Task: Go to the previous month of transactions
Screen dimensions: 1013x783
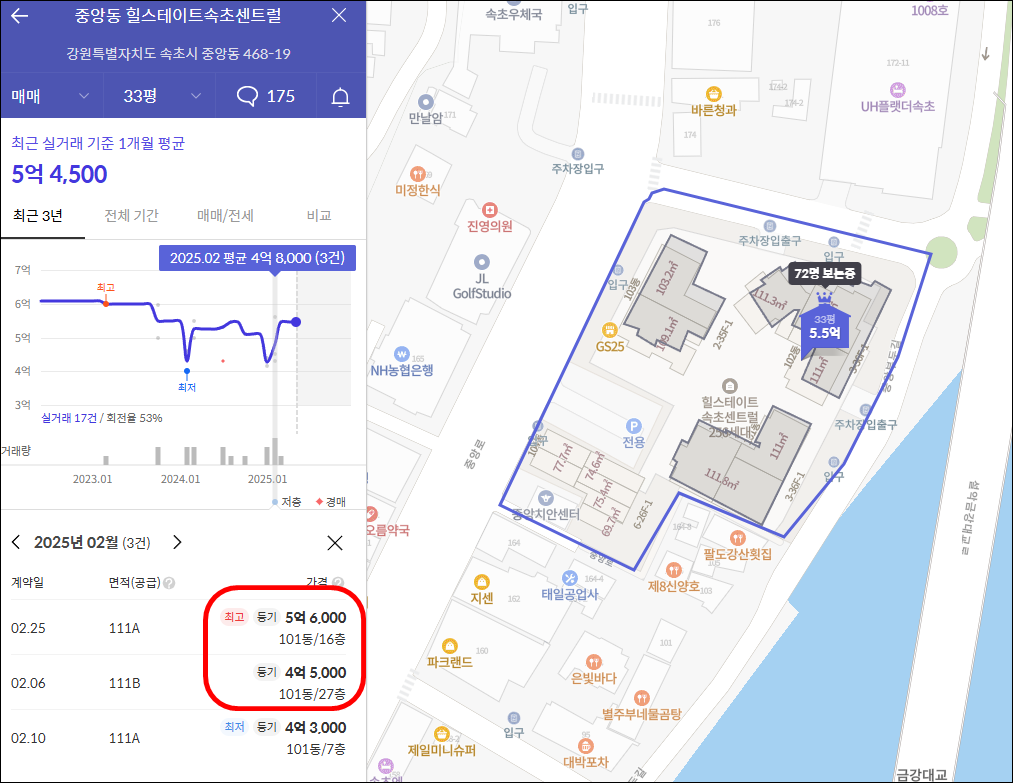Action: point(16,542)
